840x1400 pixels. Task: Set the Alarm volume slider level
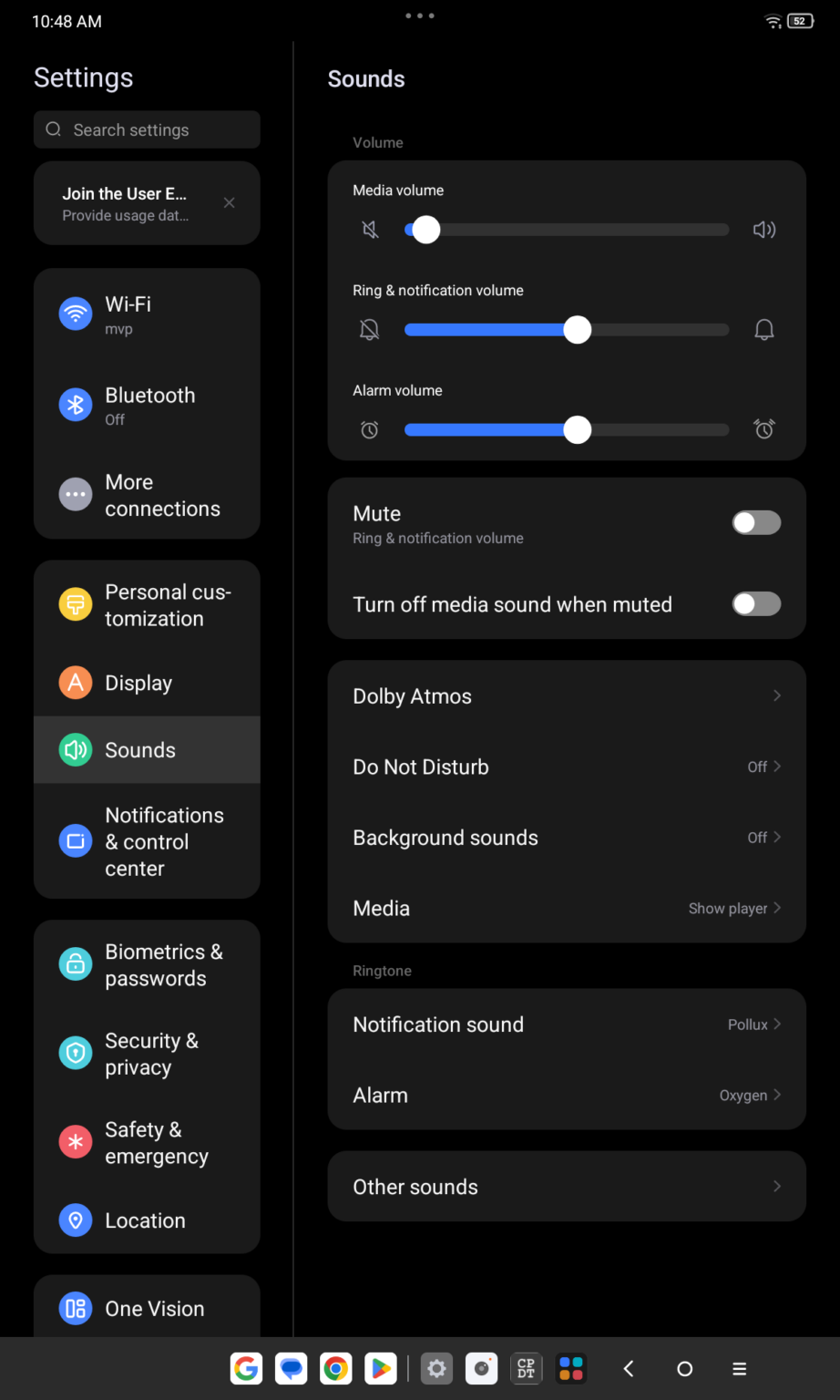click(566, 429)
